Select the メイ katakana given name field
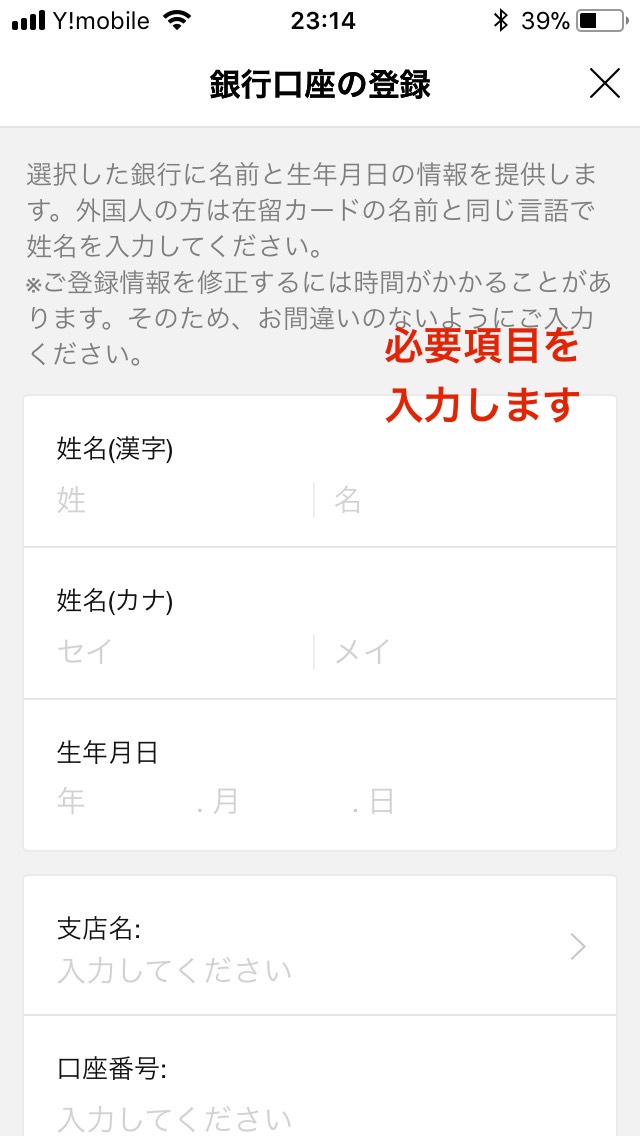Viewport: 640px width, 1136px height. pyautogui.click(x=465, y=652)
